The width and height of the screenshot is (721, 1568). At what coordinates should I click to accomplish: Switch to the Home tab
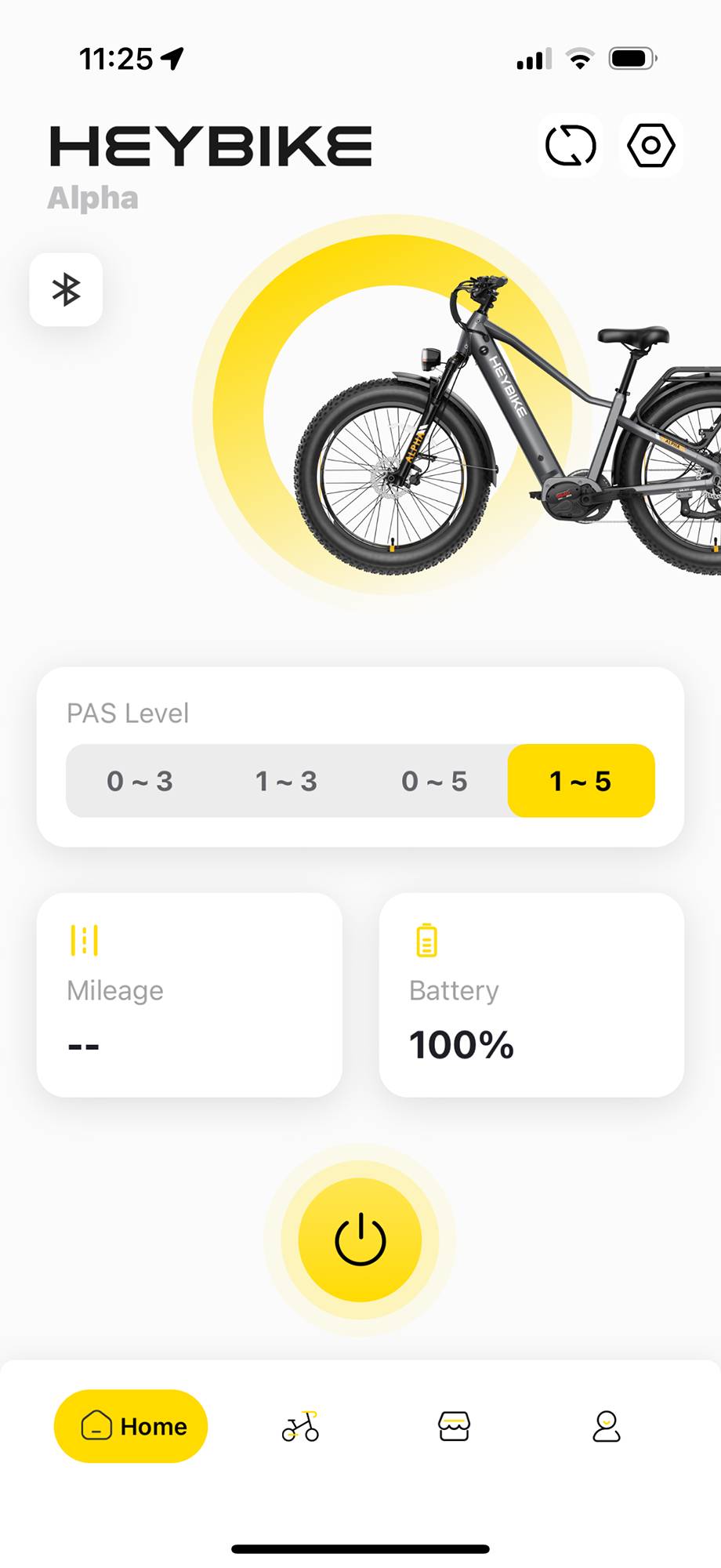(131, 1426)
